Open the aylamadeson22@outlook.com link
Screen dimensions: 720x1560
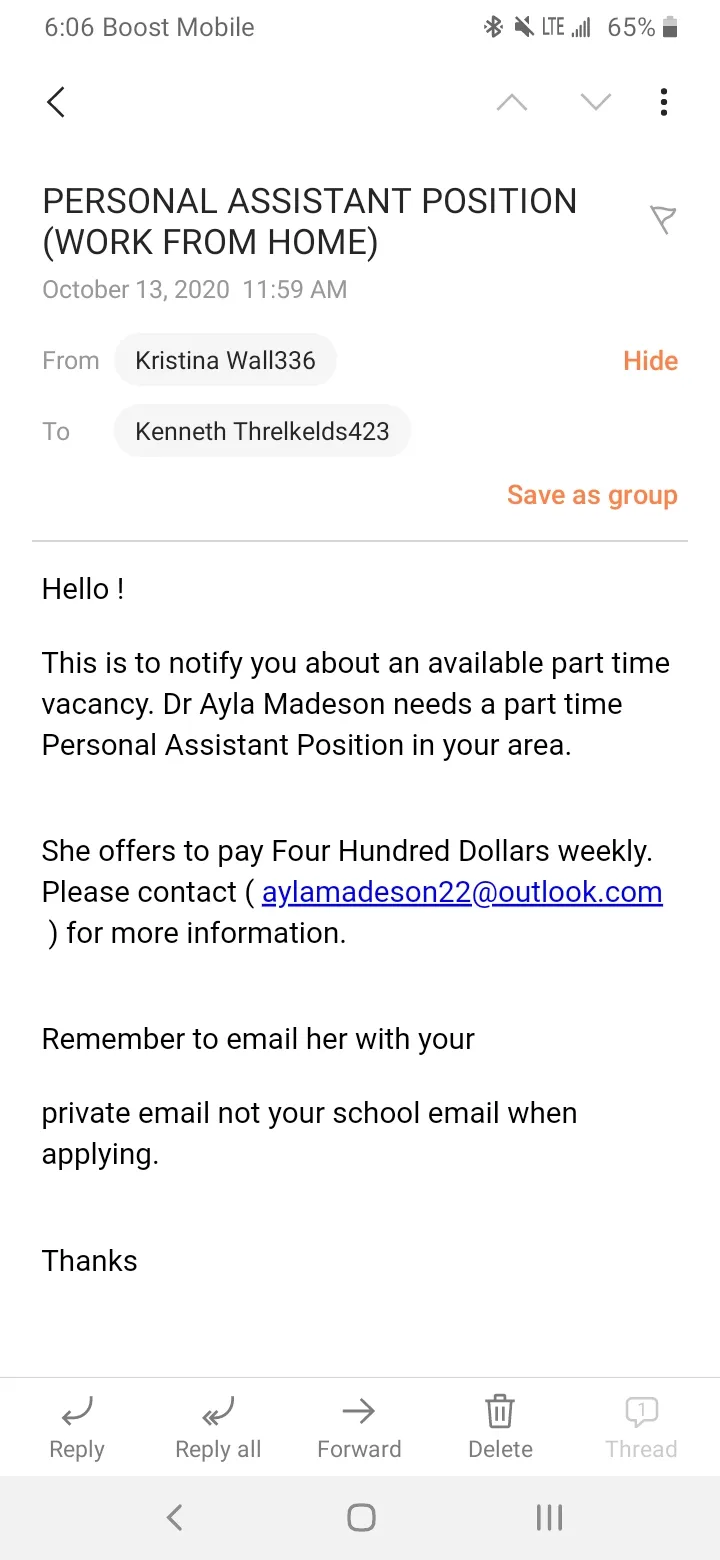pos(462,892)
